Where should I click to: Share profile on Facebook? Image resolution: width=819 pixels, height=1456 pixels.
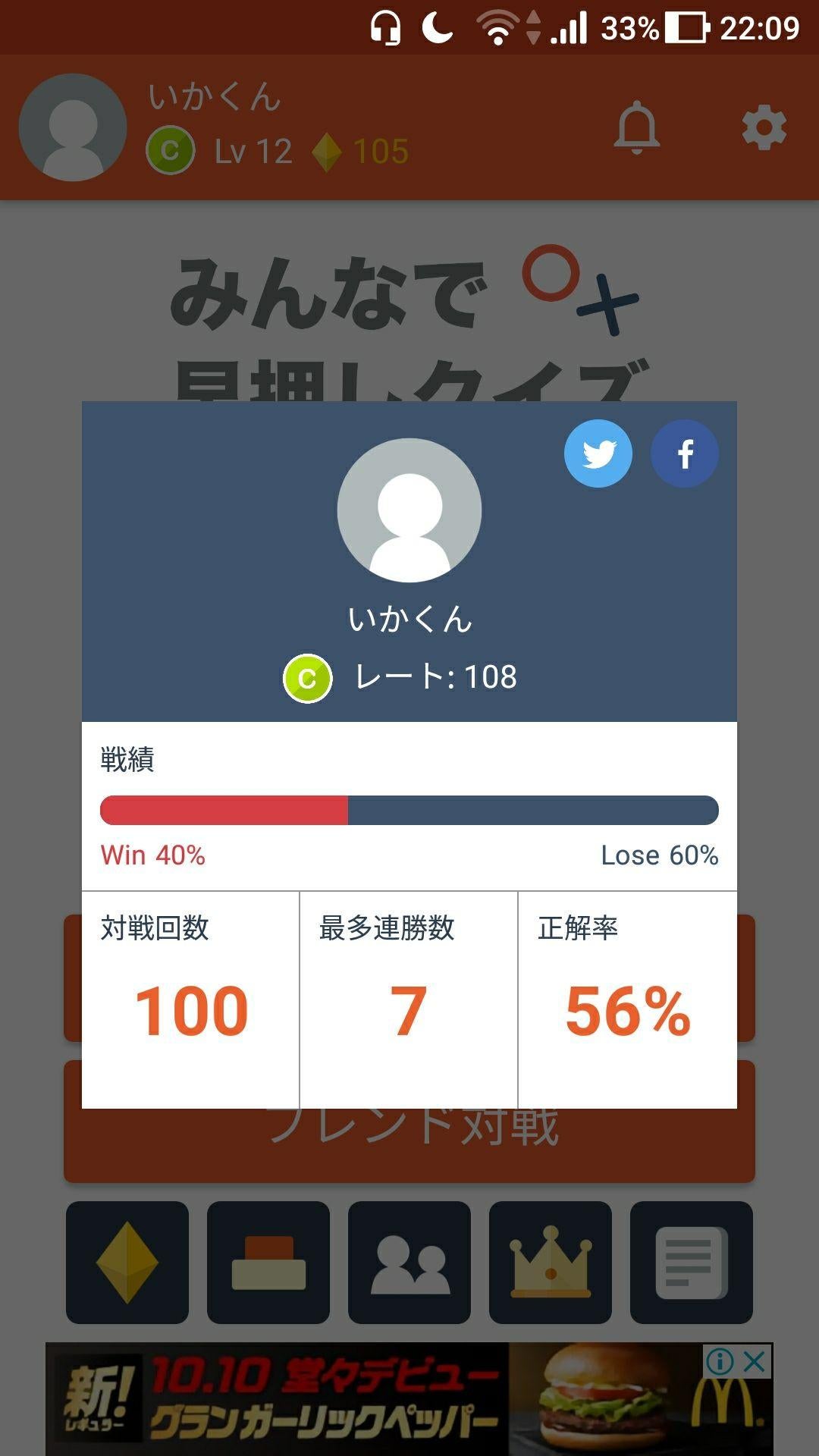pos(684,453)
